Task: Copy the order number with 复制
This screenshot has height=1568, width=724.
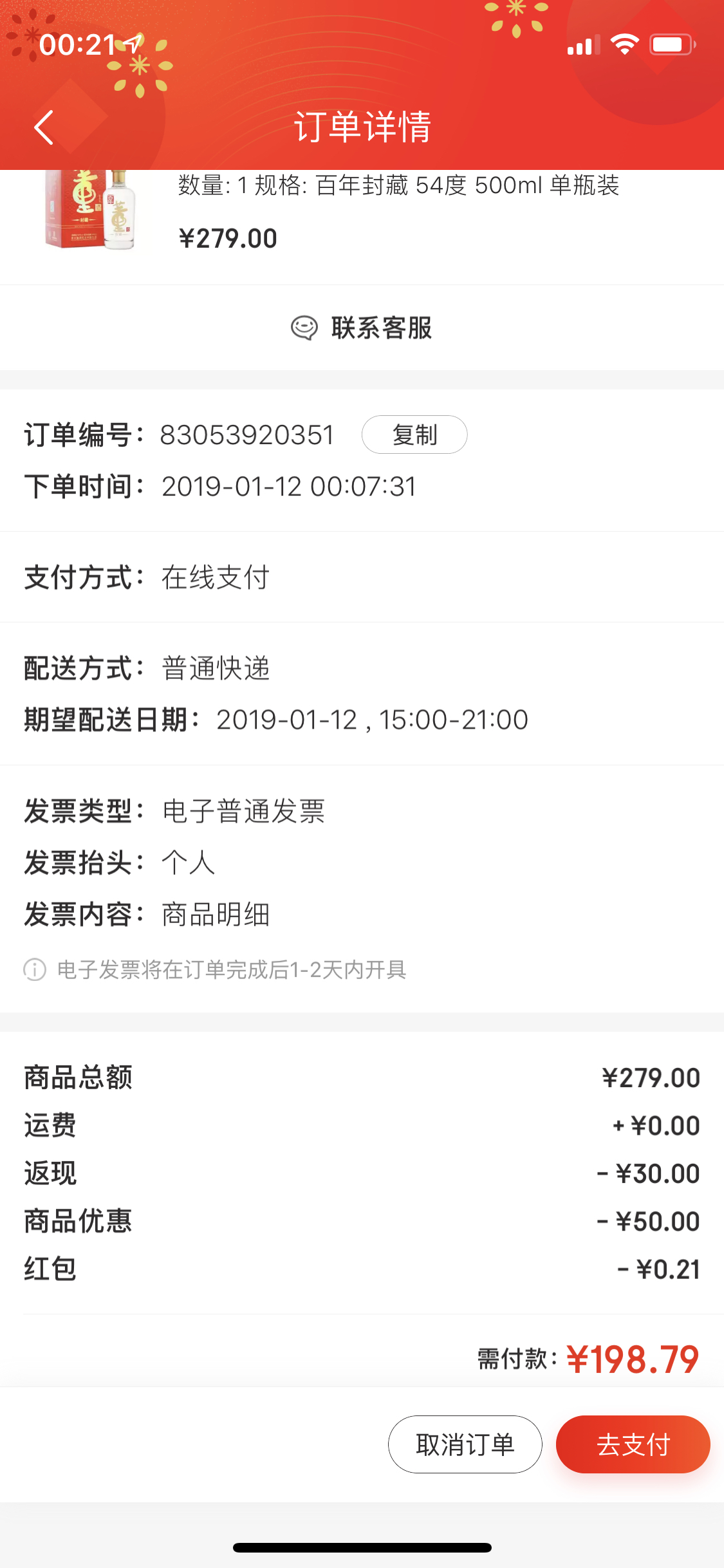Action: pos(414,434)
